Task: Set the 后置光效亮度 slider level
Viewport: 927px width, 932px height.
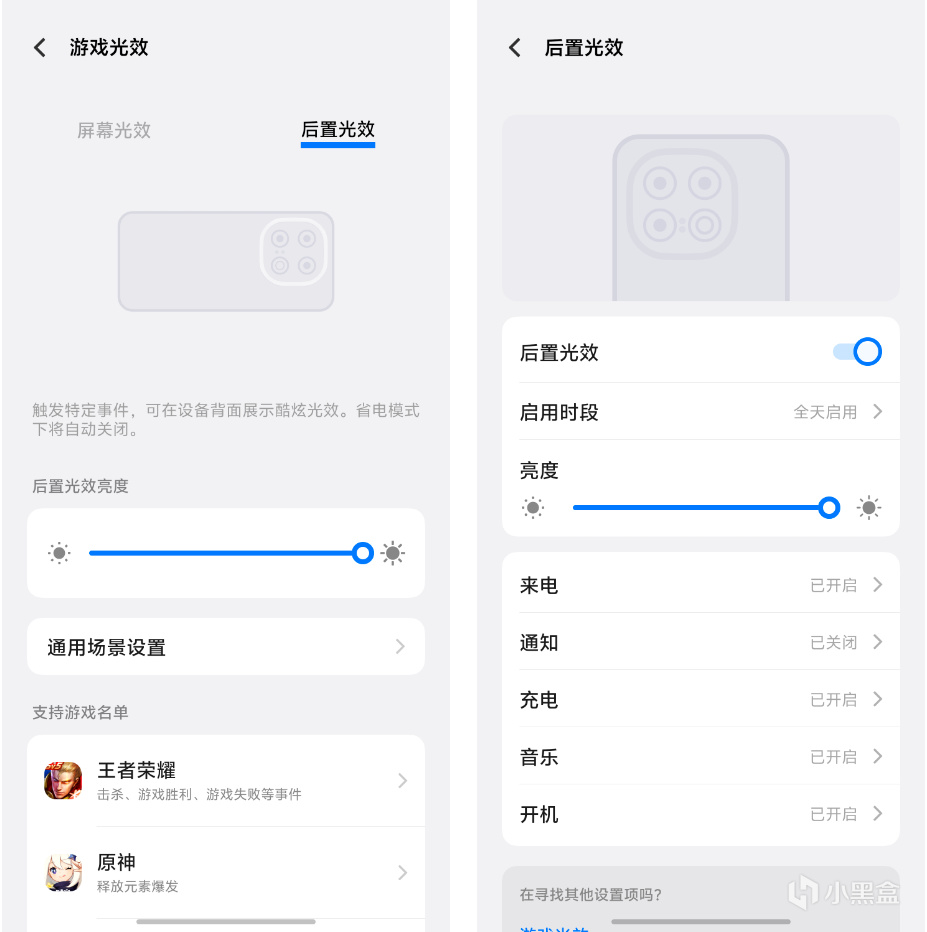Action: click(362, 553)
